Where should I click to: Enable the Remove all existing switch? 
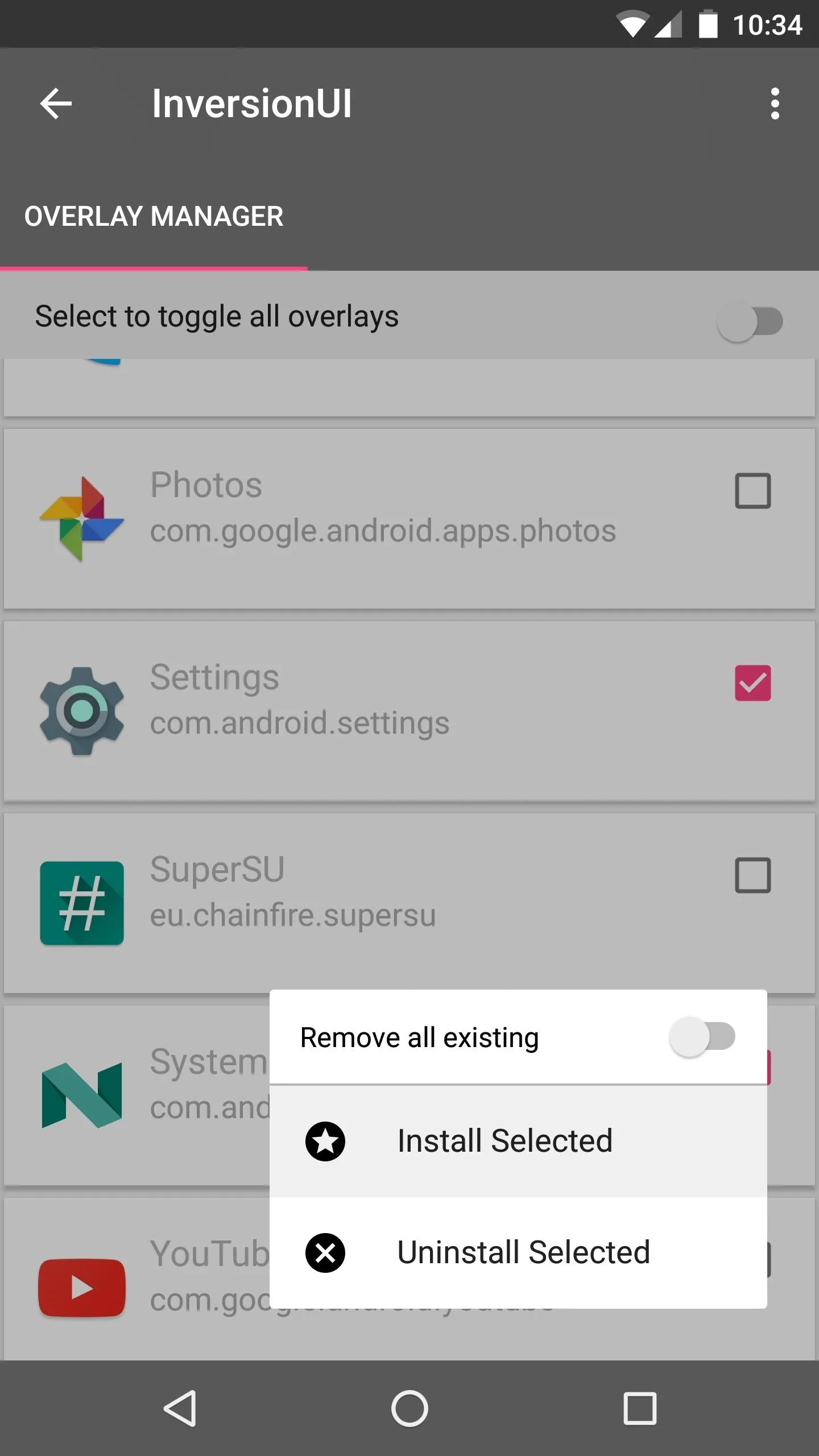click(702, 1036)
